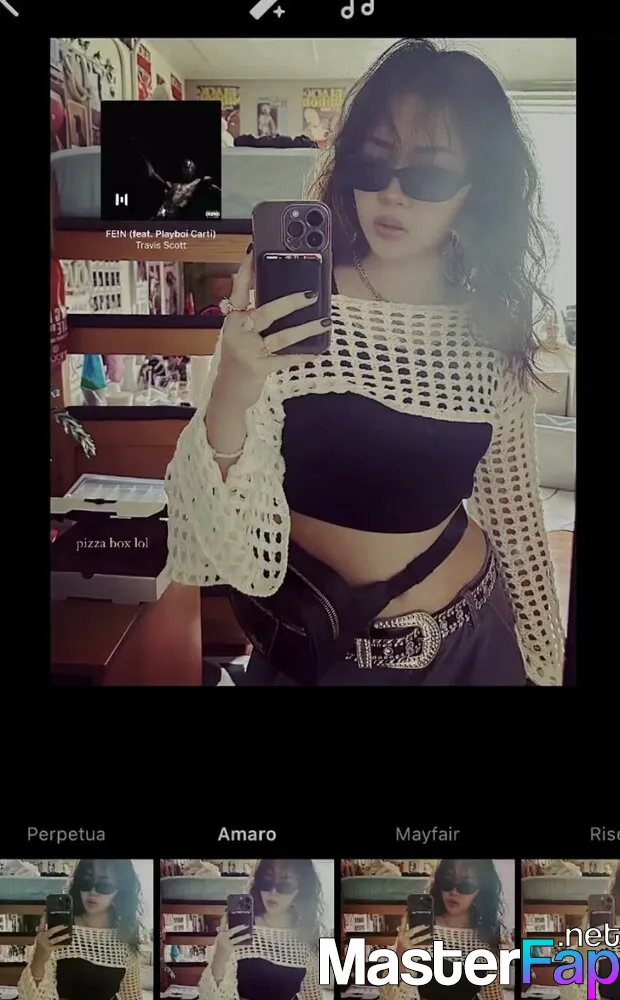Open the magic wand adjustment tool
The image size is (620, 1000).
coord(267,8)
